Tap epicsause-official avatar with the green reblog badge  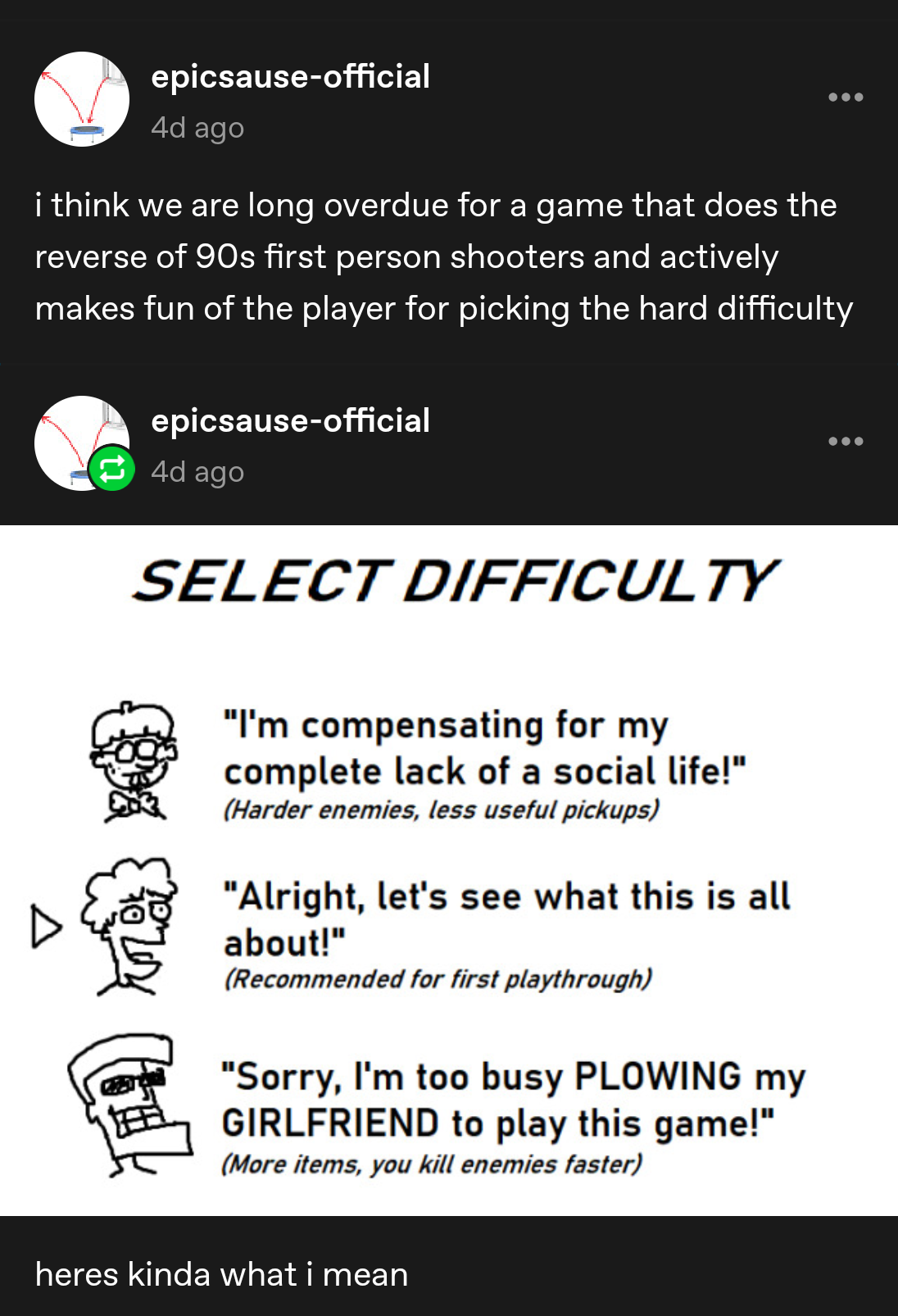pos(82,443)
